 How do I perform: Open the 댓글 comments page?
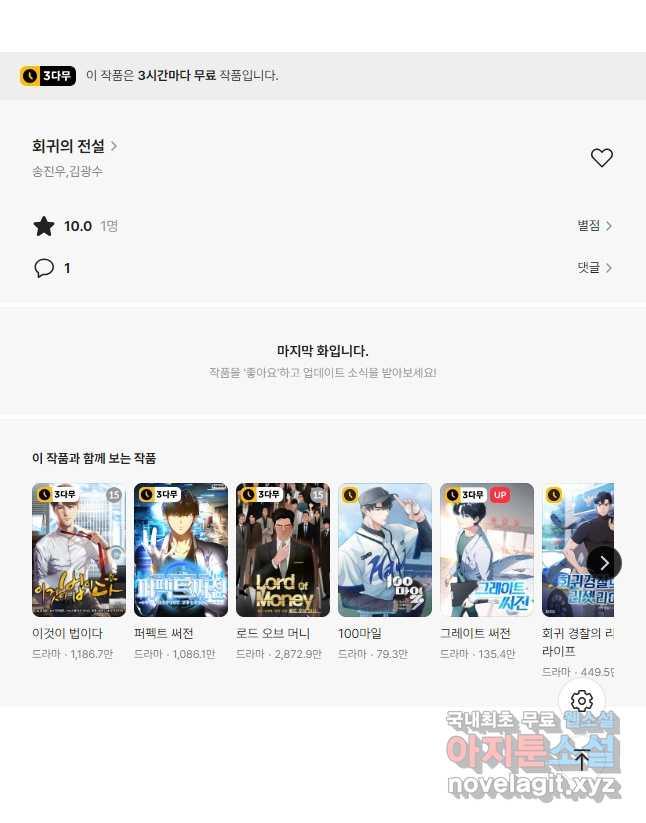[x=594, y=268]
